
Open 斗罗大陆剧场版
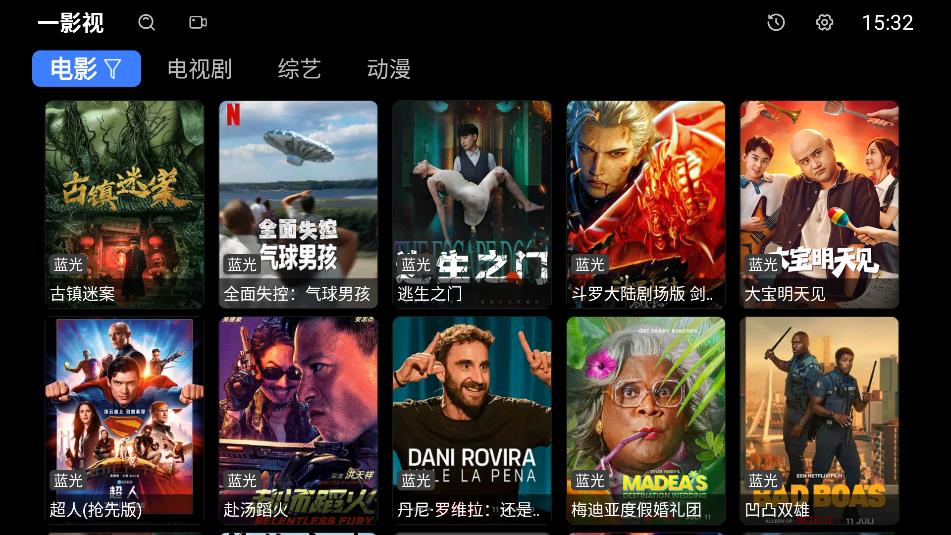pyautogui.click(x=646, y=204)
